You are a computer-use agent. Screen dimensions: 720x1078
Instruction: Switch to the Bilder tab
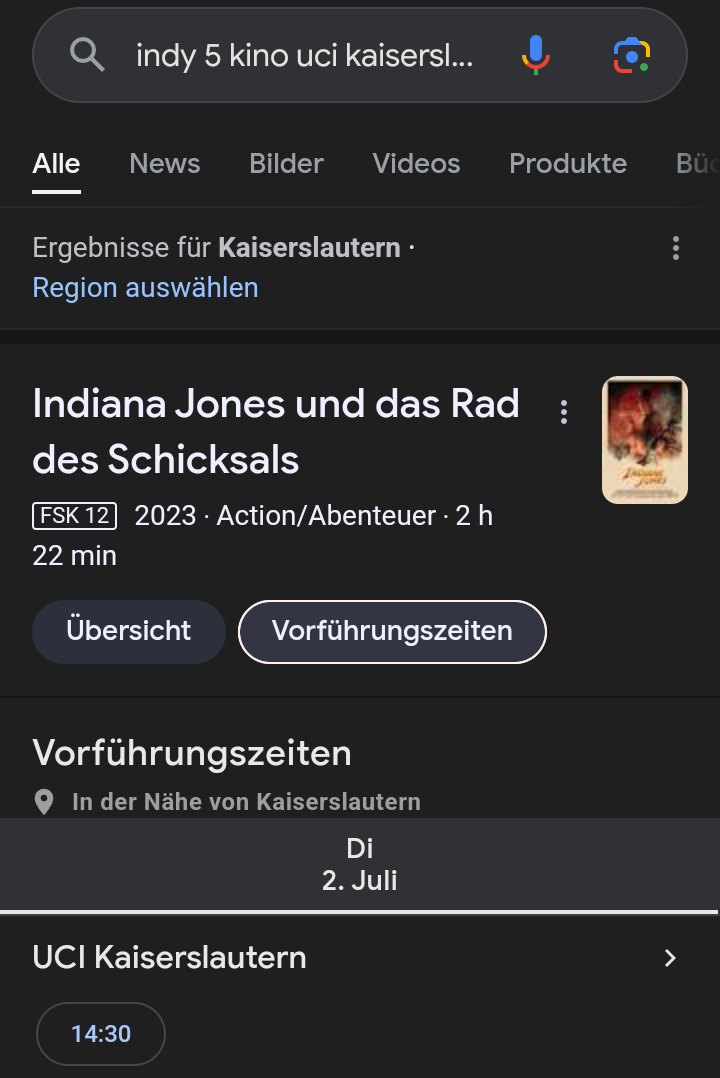pyautogui.click(x=287, y=164)
